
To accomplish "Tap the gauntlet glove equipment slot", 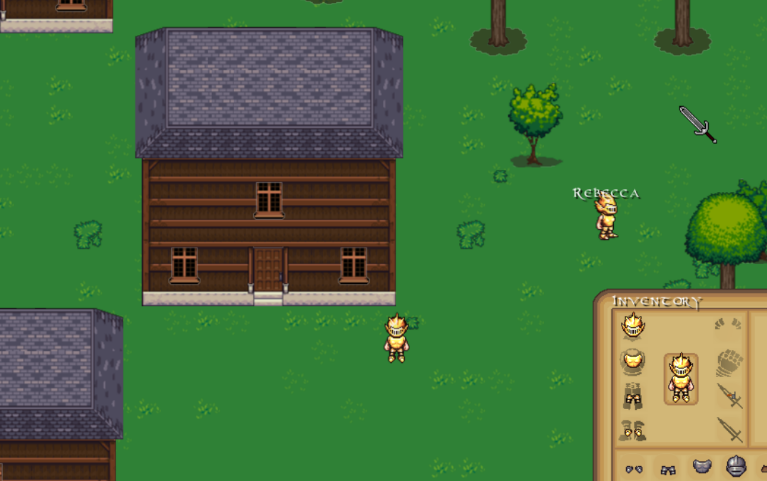I will pyautogui.click(x=729, y=362).
